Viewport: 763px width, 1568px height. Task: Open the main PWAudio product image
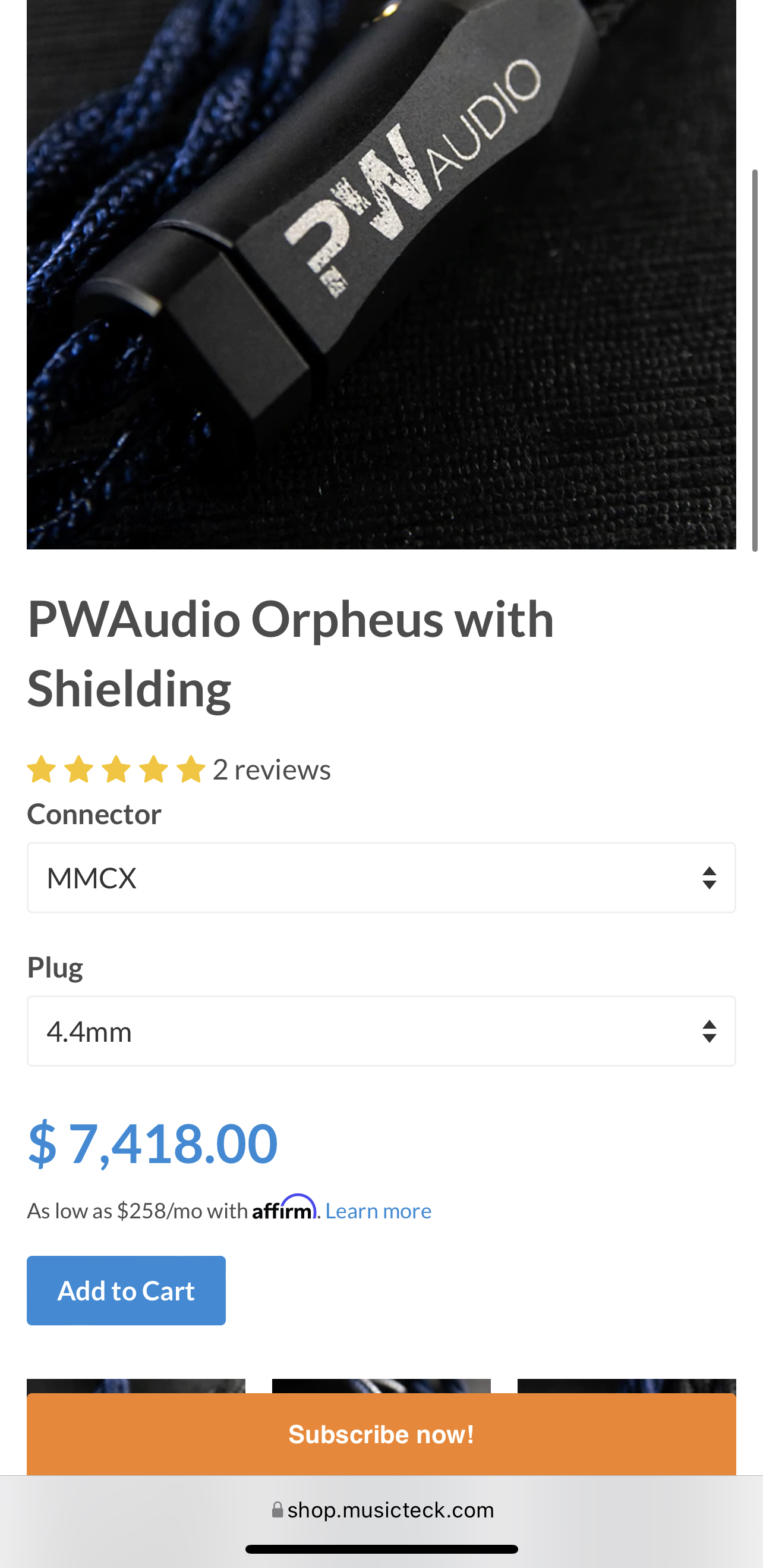pyautogui.click(x=381, y=274)
